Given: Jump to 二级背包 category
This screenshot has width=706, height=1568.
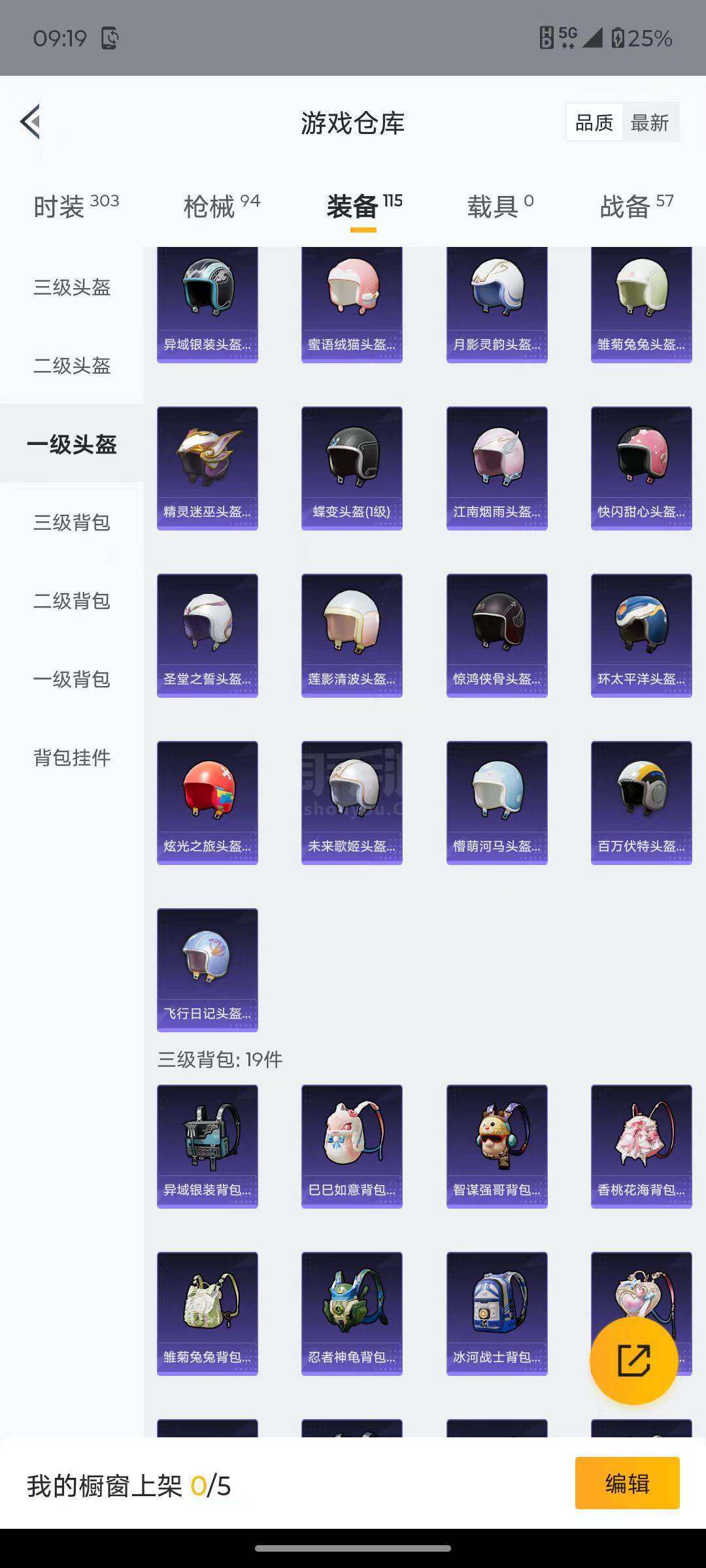Looking at the screenshot, I should pyautogui.click(x=72, y=601).
